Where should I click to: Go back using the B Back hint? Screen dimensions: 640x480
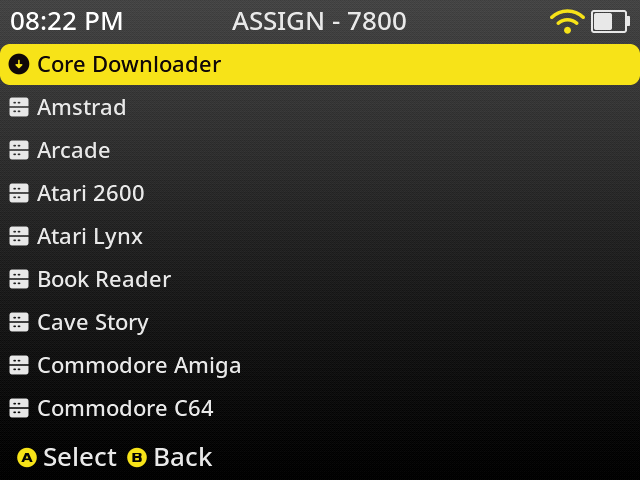170,457
